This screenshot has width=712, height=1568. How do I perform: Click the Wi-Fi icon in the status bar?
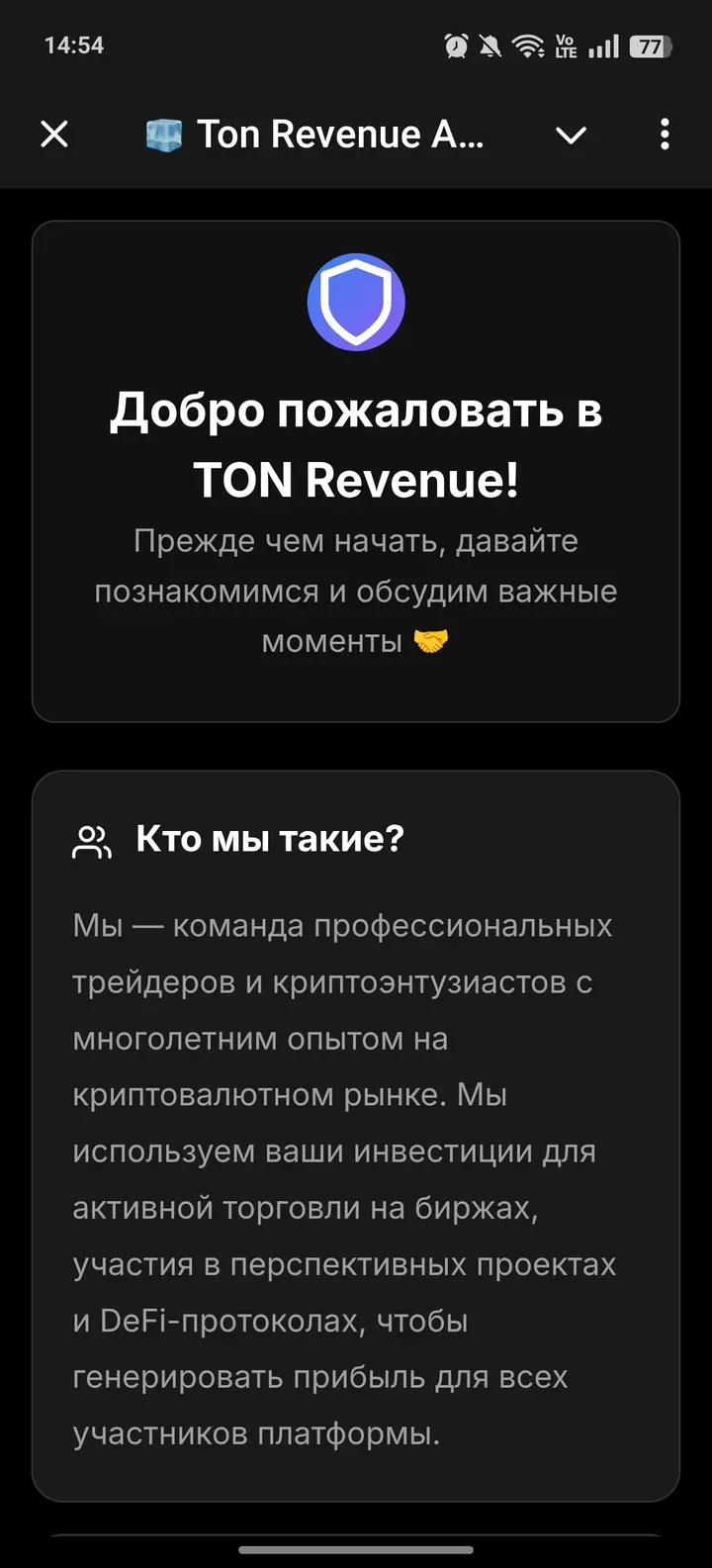(527, 45)
